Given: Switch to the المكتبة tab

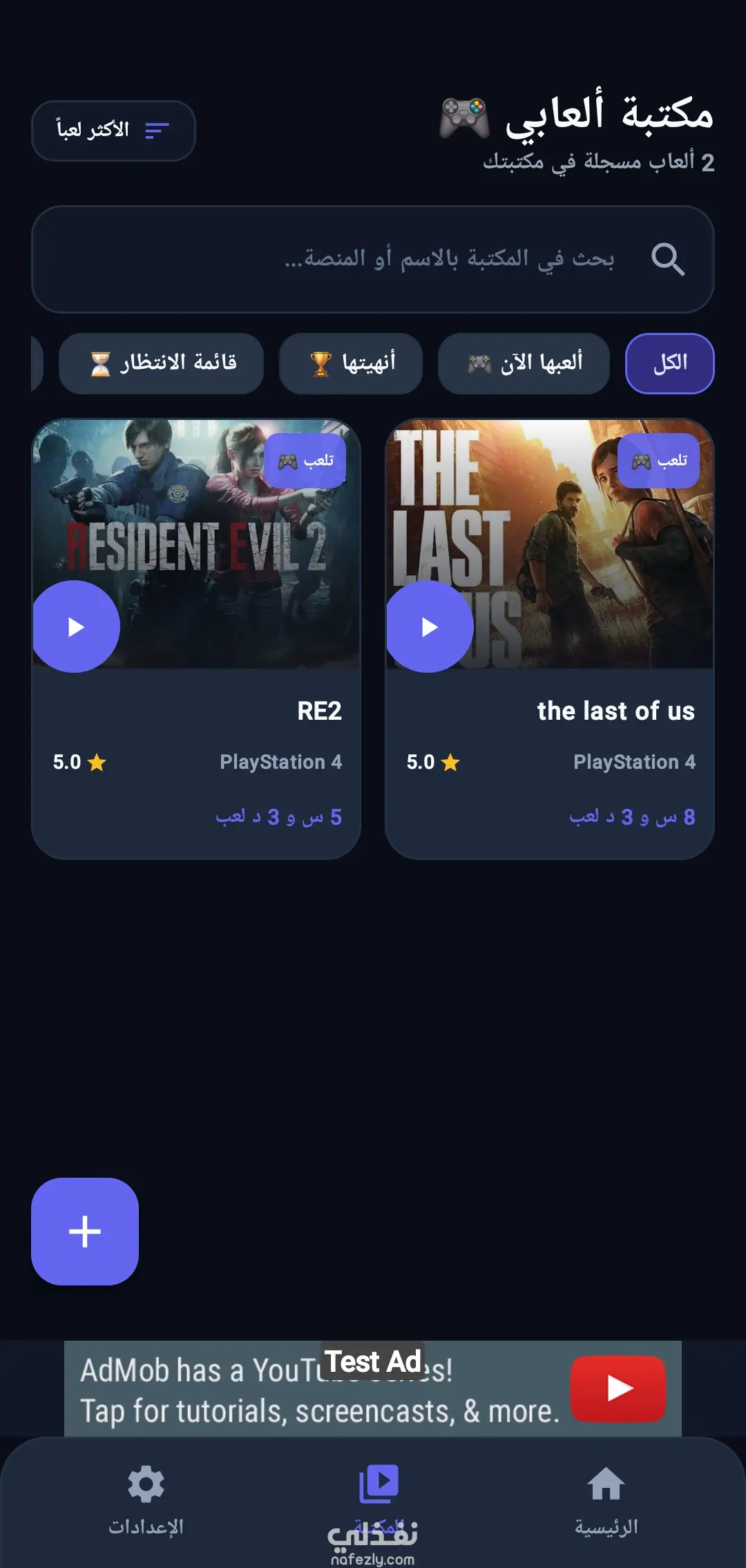Looking at the screenshot, I should [x=378, y=1500].
